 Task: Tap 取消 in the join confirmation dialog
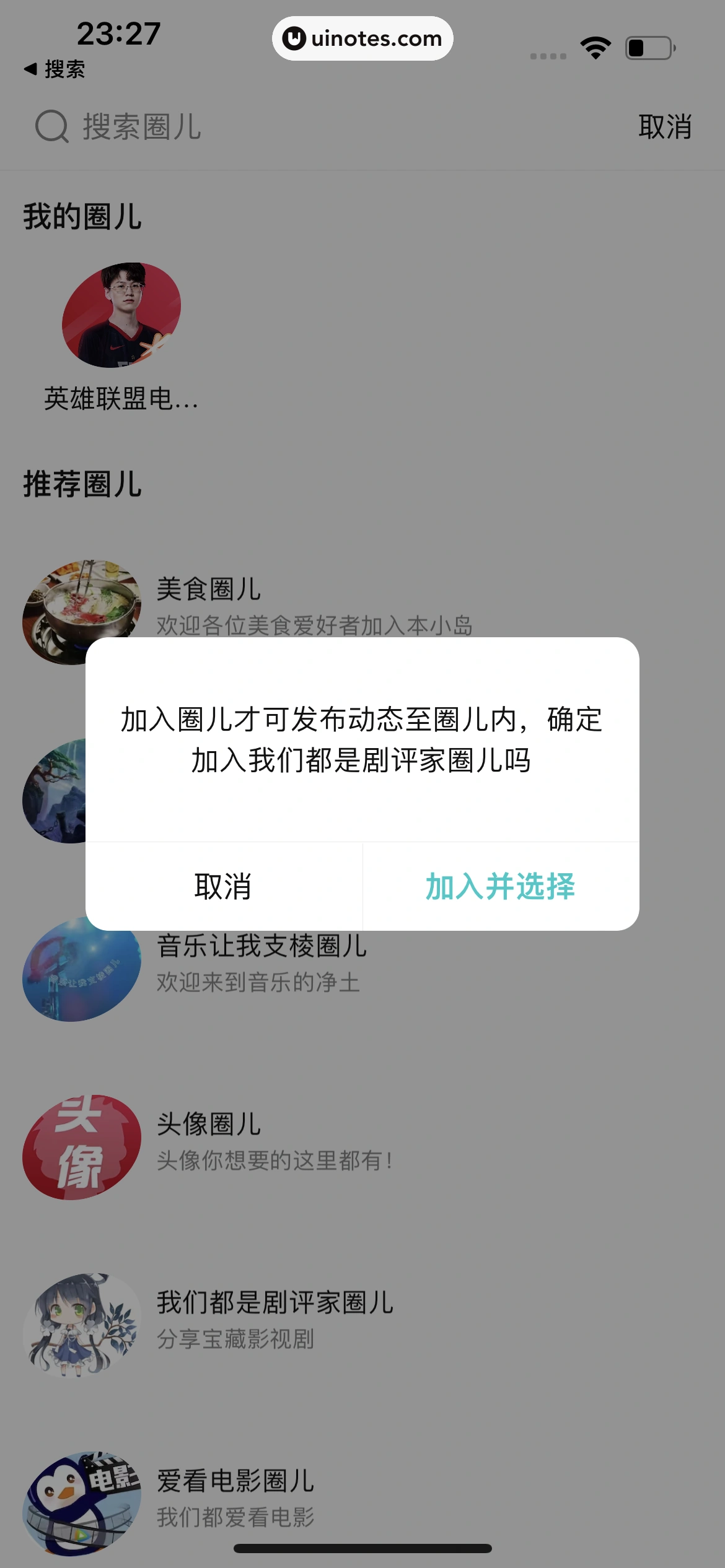click(223, 886)
